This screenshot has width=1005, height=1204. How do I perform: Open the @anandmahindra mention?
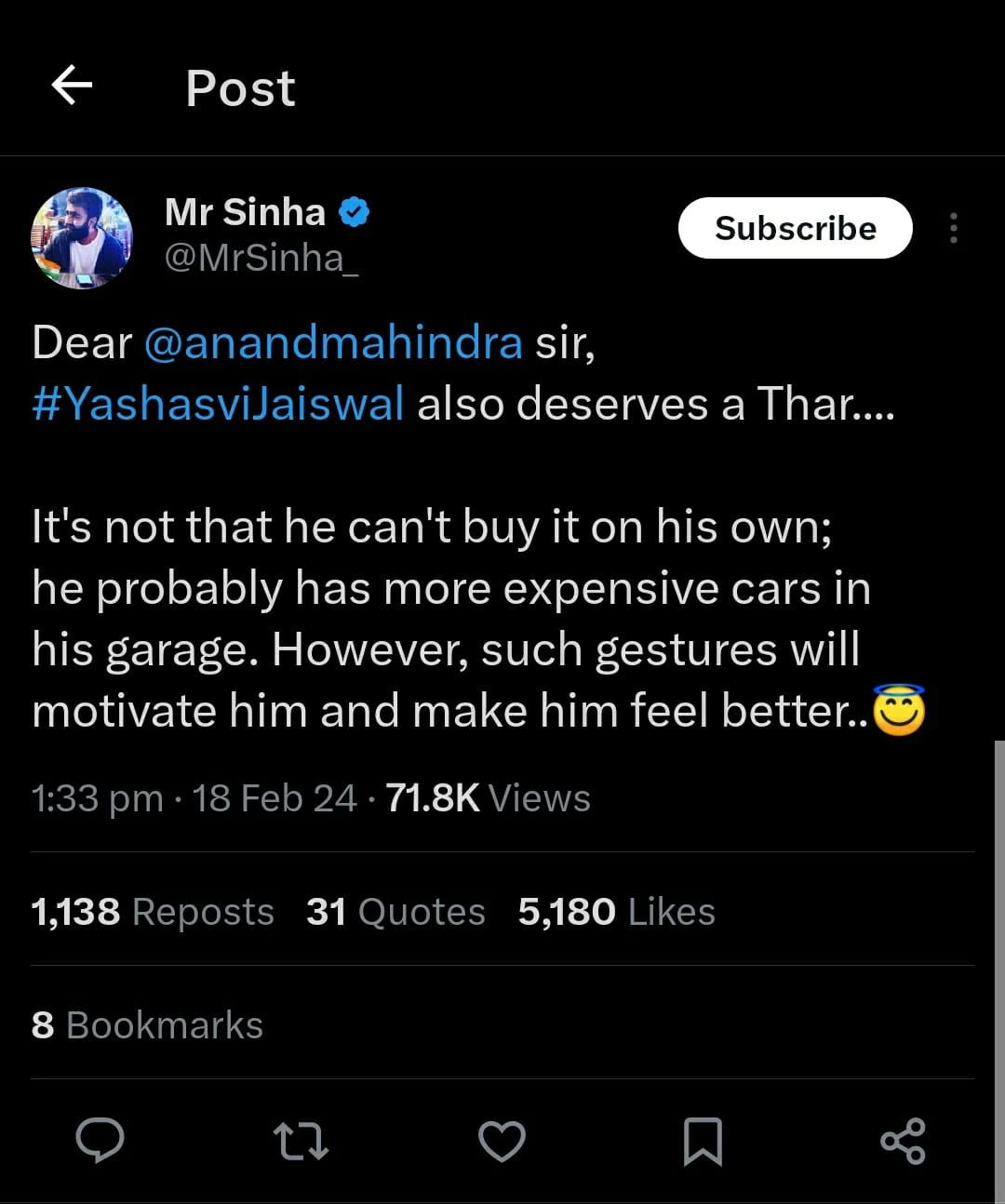pyautogui.click(x=333, y=342)
